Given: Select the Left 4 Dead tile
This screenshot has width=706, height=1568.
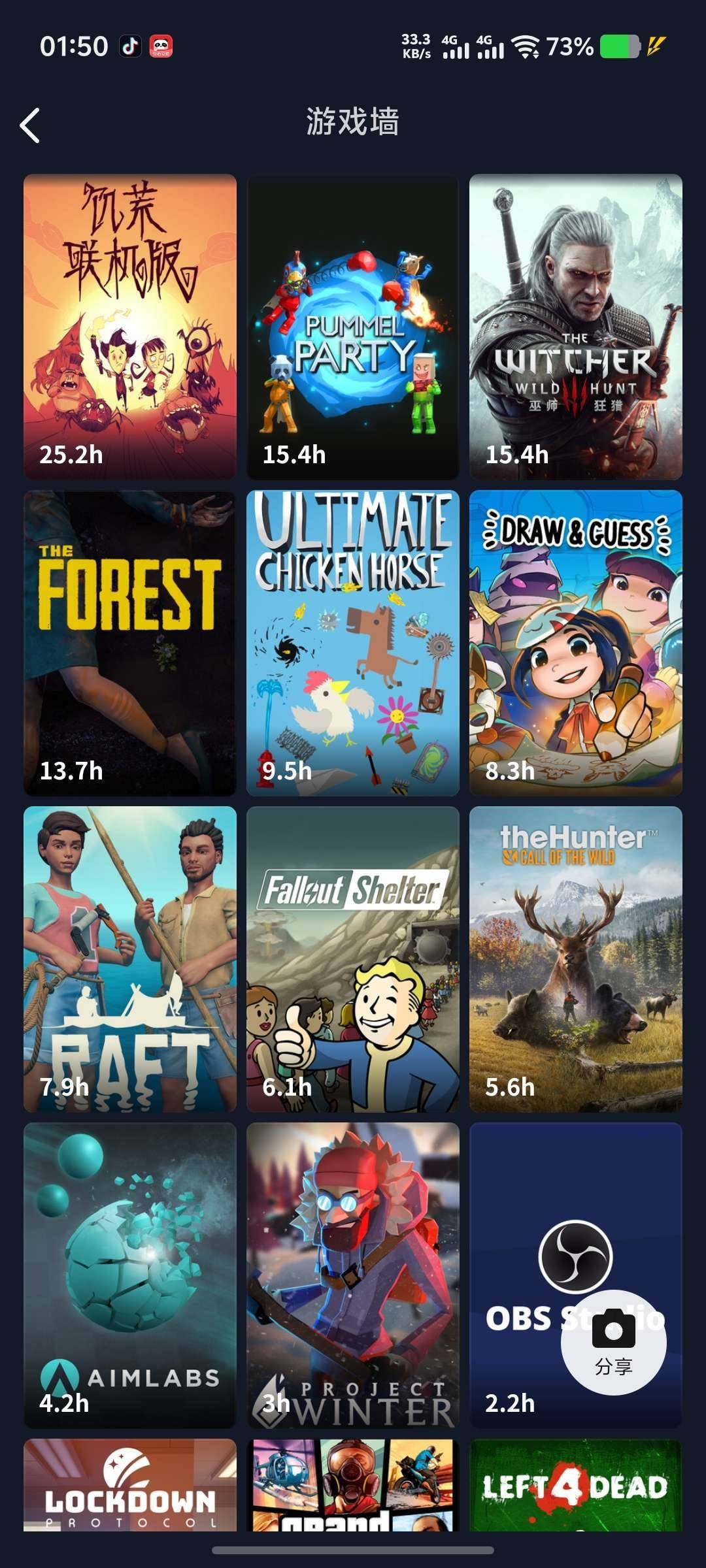Looking at the screenshot, I should [576, 1486].
